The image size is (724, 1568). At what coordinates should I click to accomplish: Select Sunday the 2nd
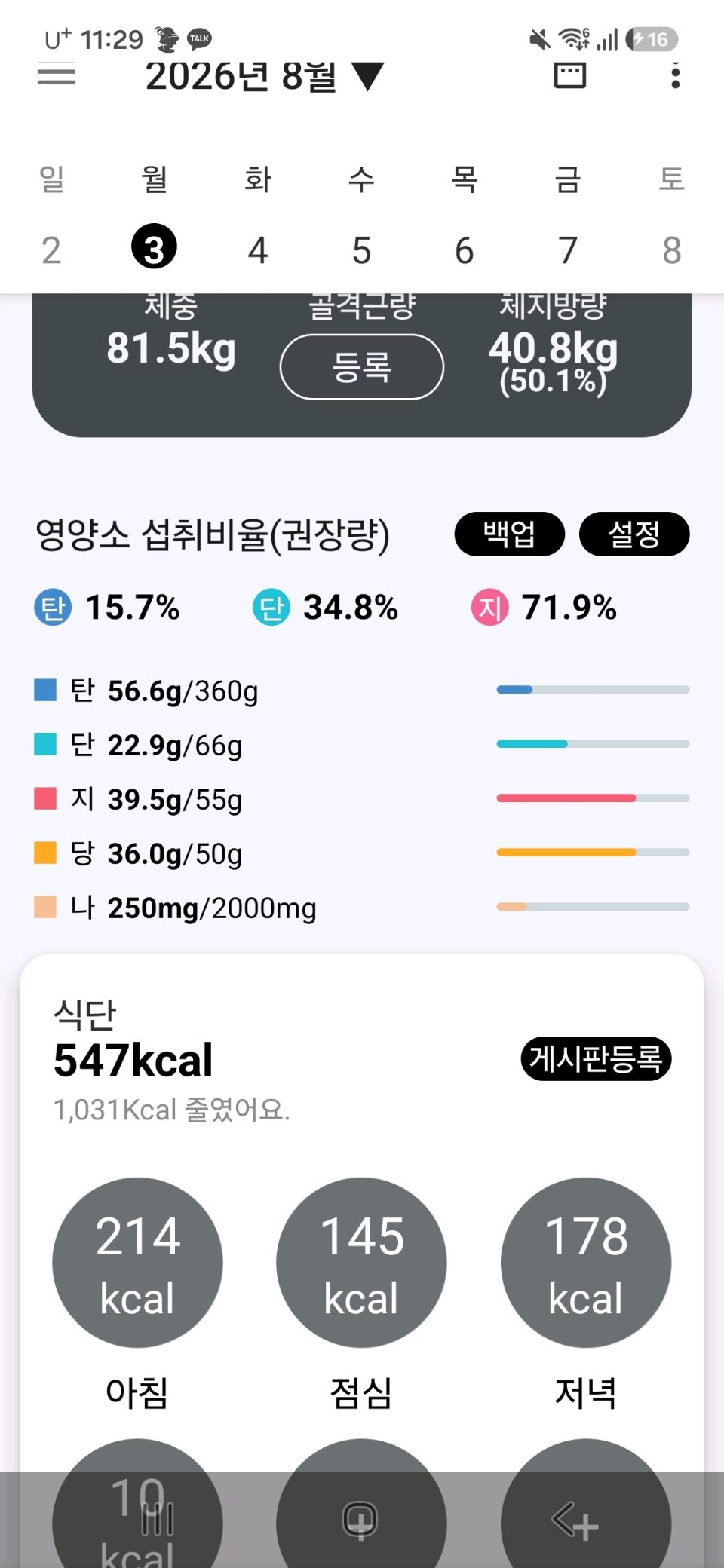[51, 250]
